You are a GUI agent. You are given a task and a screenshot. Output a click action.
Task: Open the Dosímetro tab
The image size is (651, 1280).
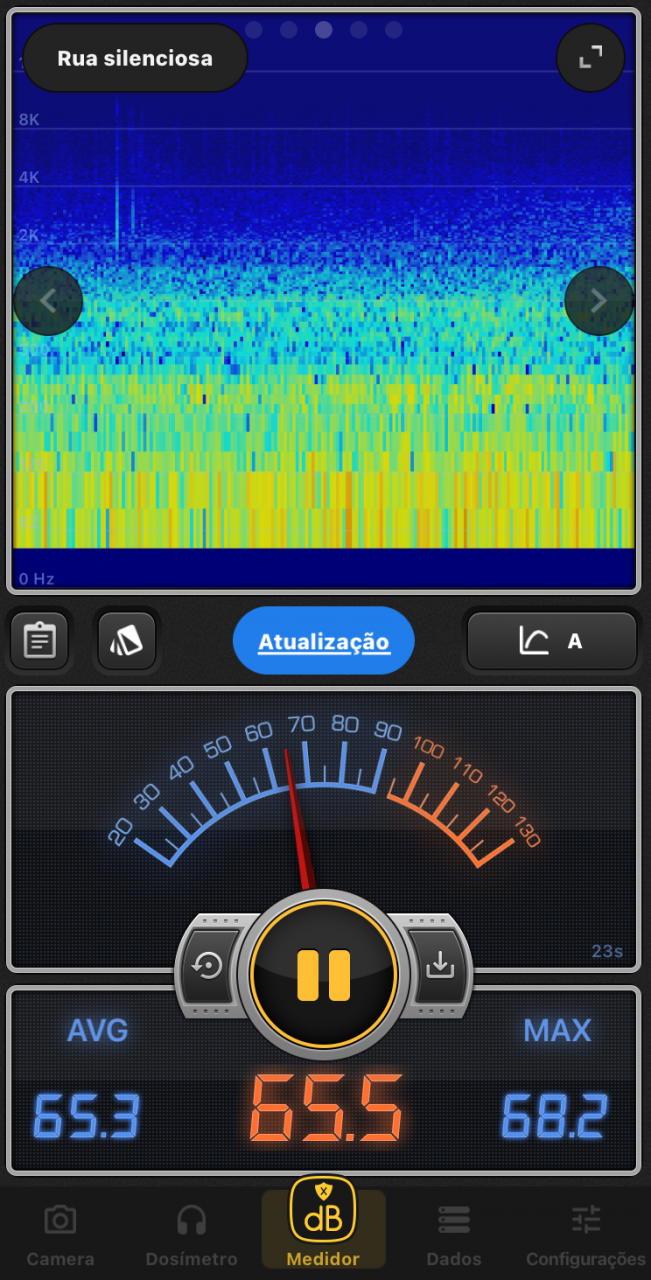[191, 1235]
